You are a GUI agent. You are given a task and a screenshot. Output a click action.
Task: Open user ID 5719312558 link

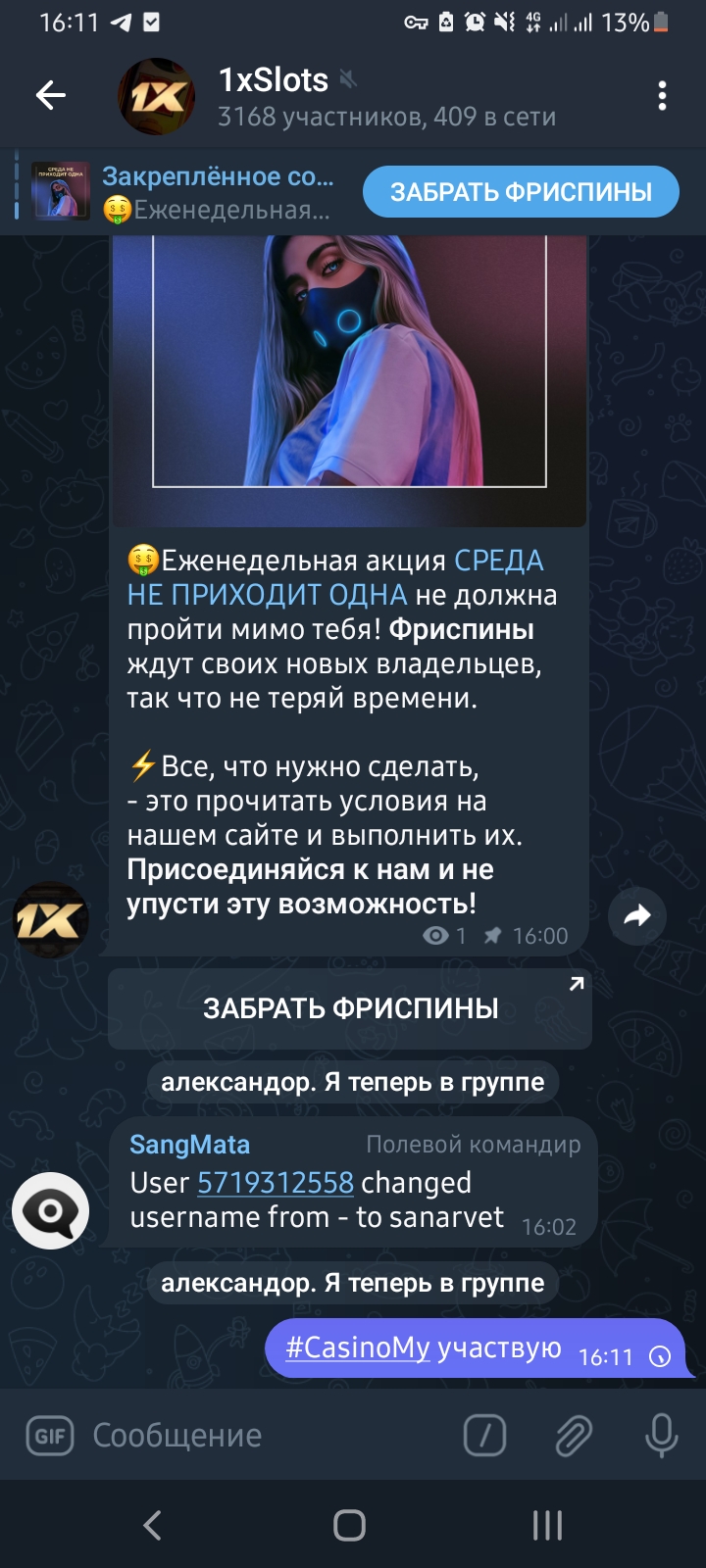(276, 1183)
